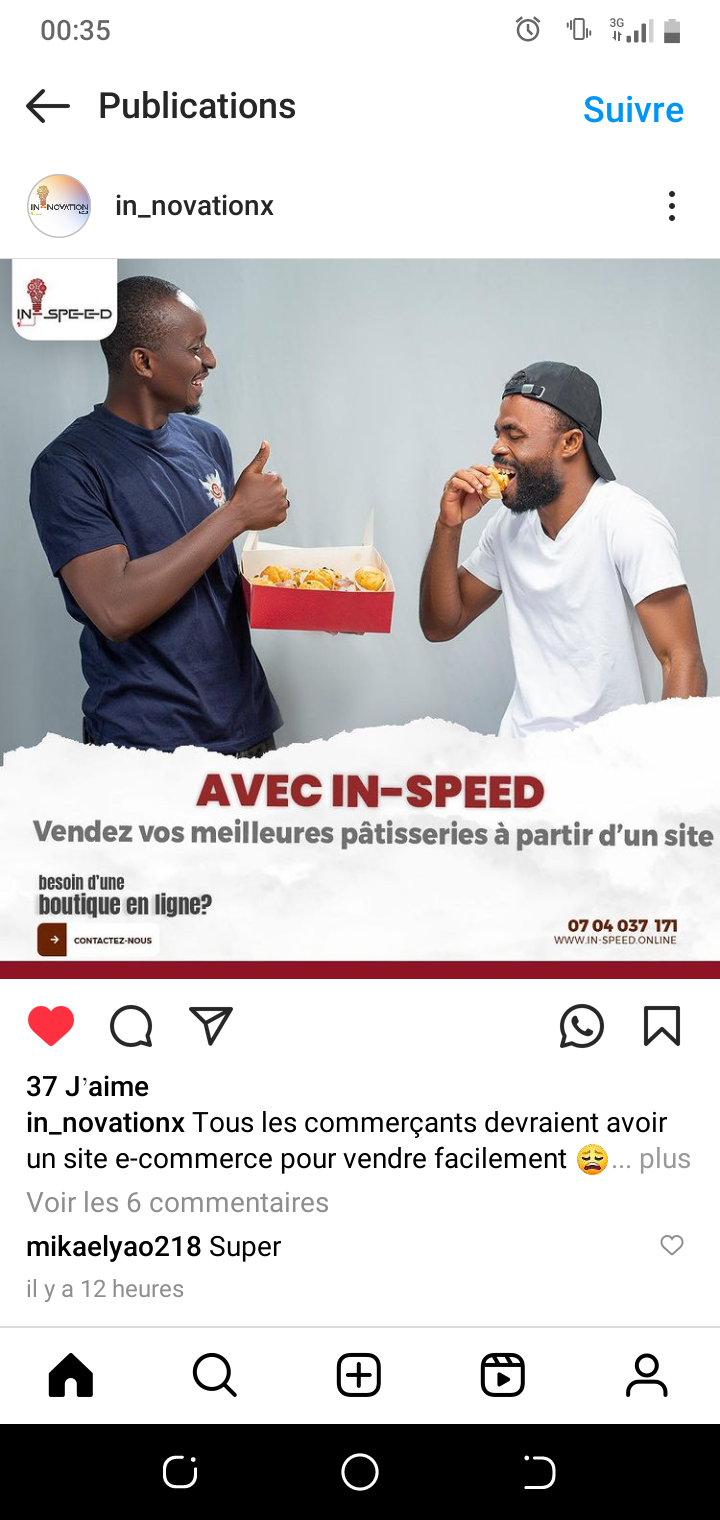The width and height of the screenshot is (720, 1520).
Task: Share this post to WhatsApp
Action: click(581, 1026)
